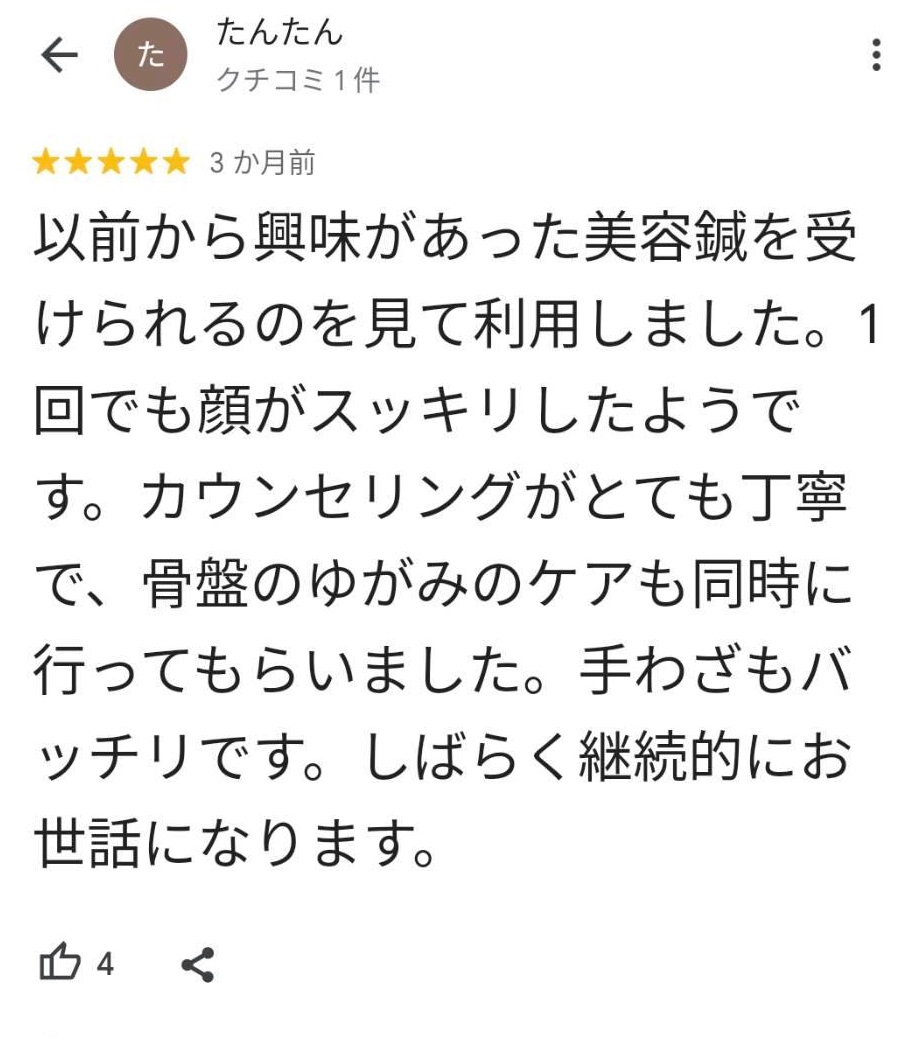Screen dimensions: 913x1037
Task: Go back using the arrow icon
Action: click(x=59, y=56)
